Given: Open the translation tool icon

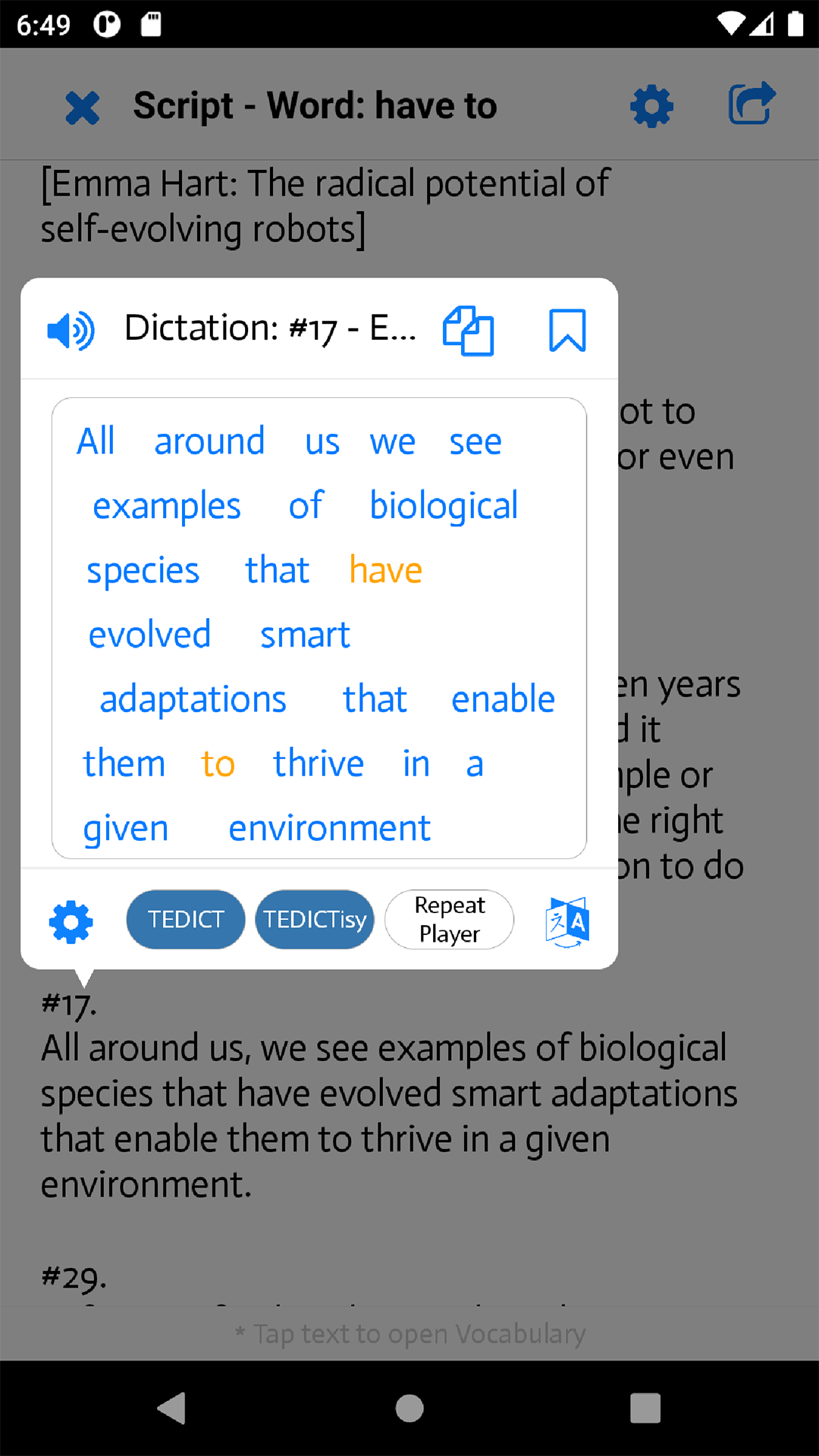Looking at the screenshot, I should click(x=566, y=920).
